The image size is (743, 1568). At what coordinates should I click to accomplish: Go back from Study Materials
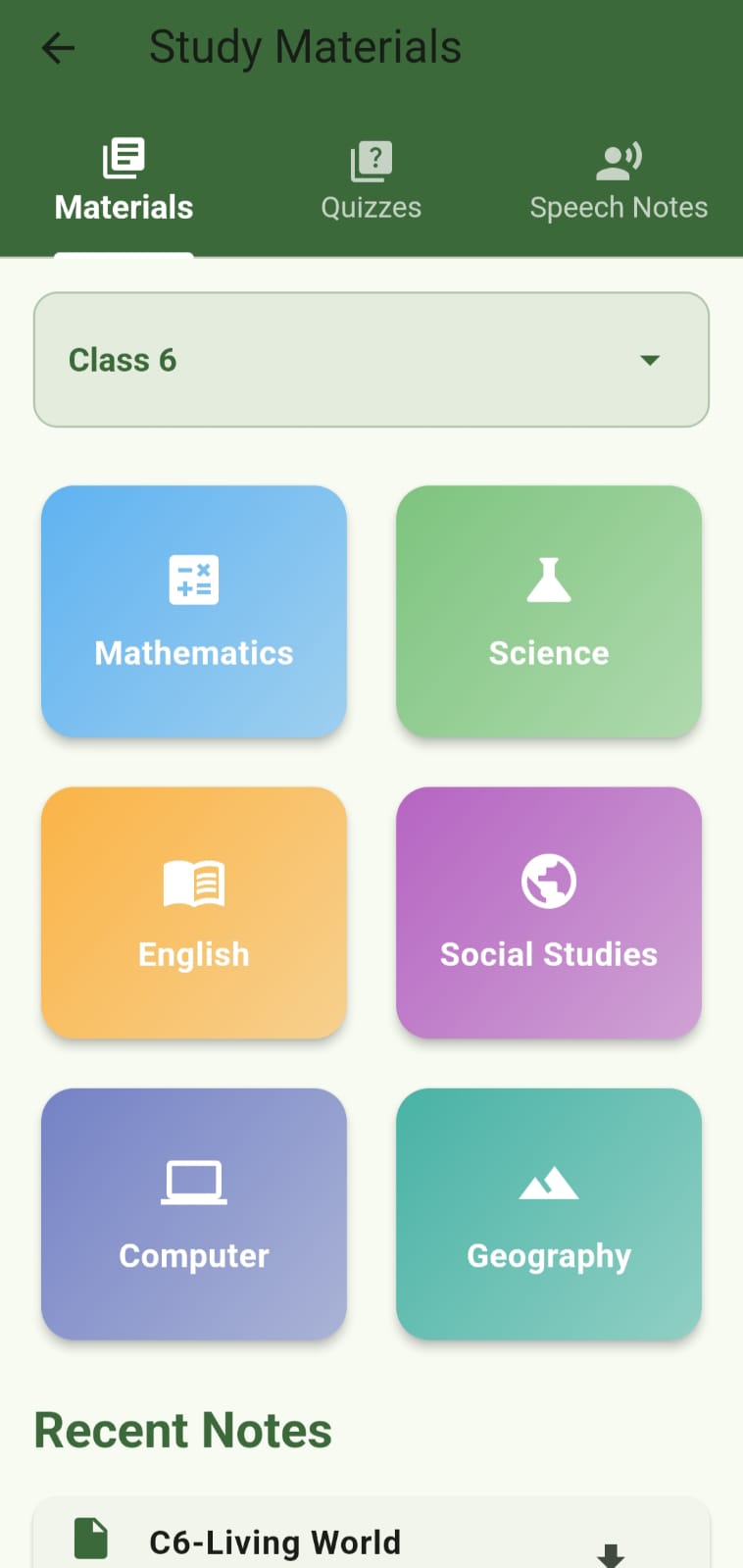click(59, 48)
